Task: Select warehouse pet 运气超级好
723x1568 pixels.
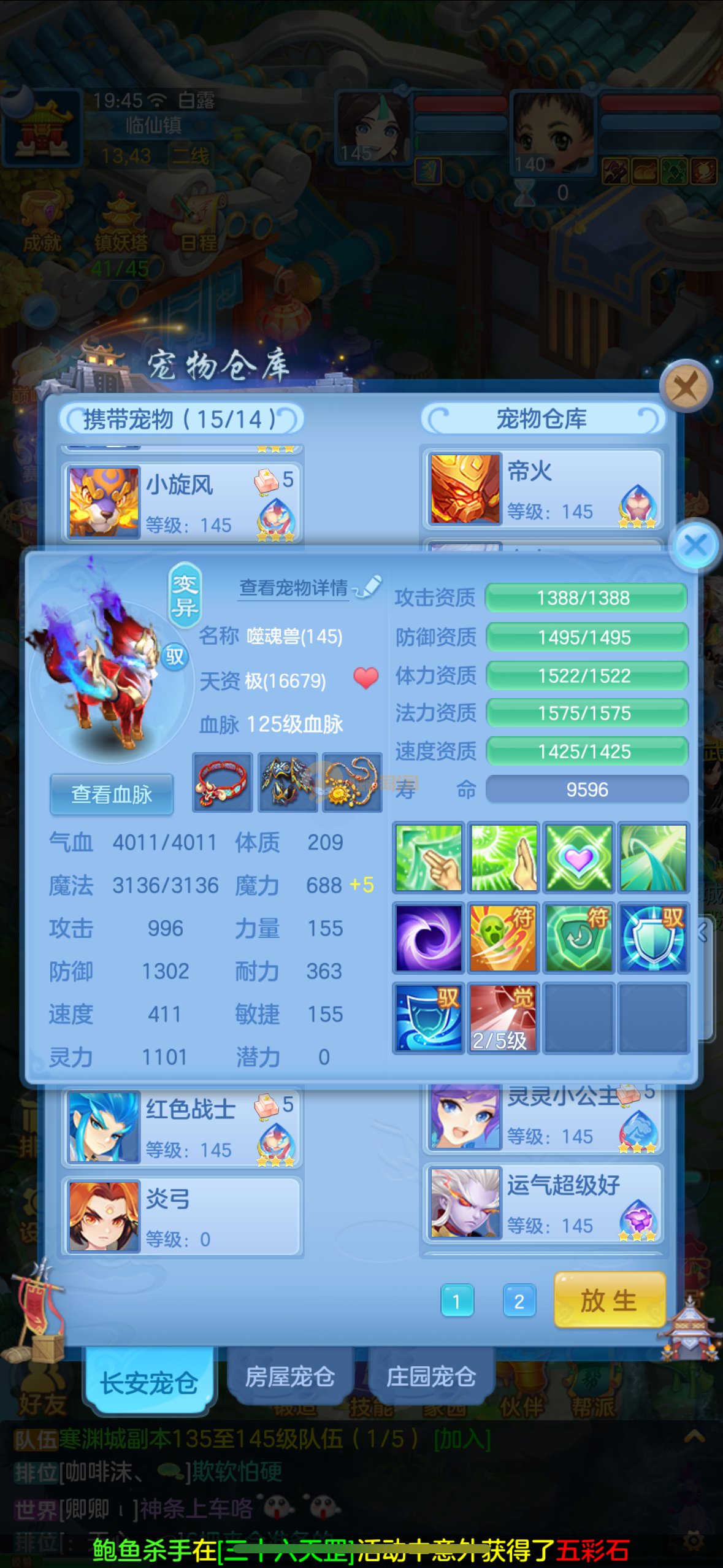Action: [542, 1203]
